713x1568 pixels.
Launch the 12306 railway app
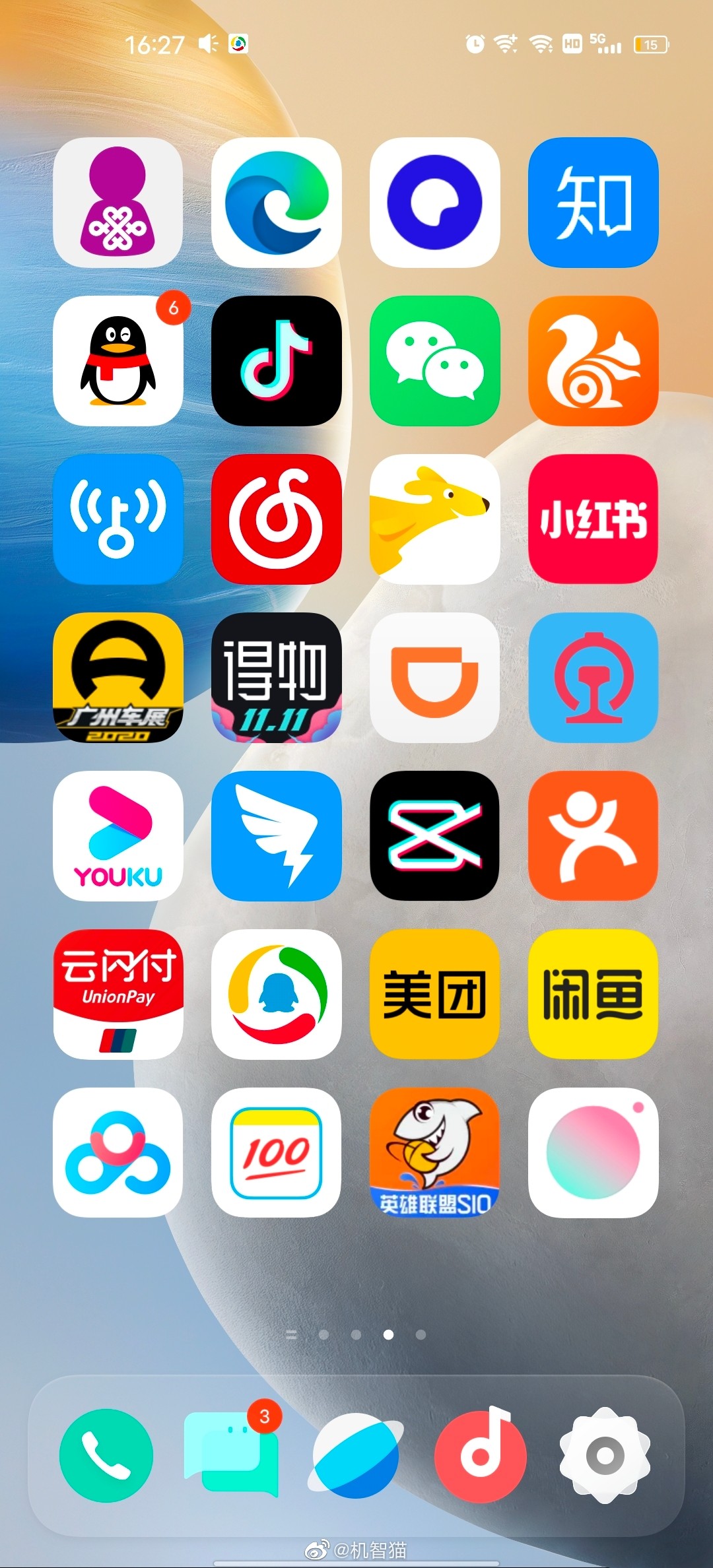[x=593, y=678]
